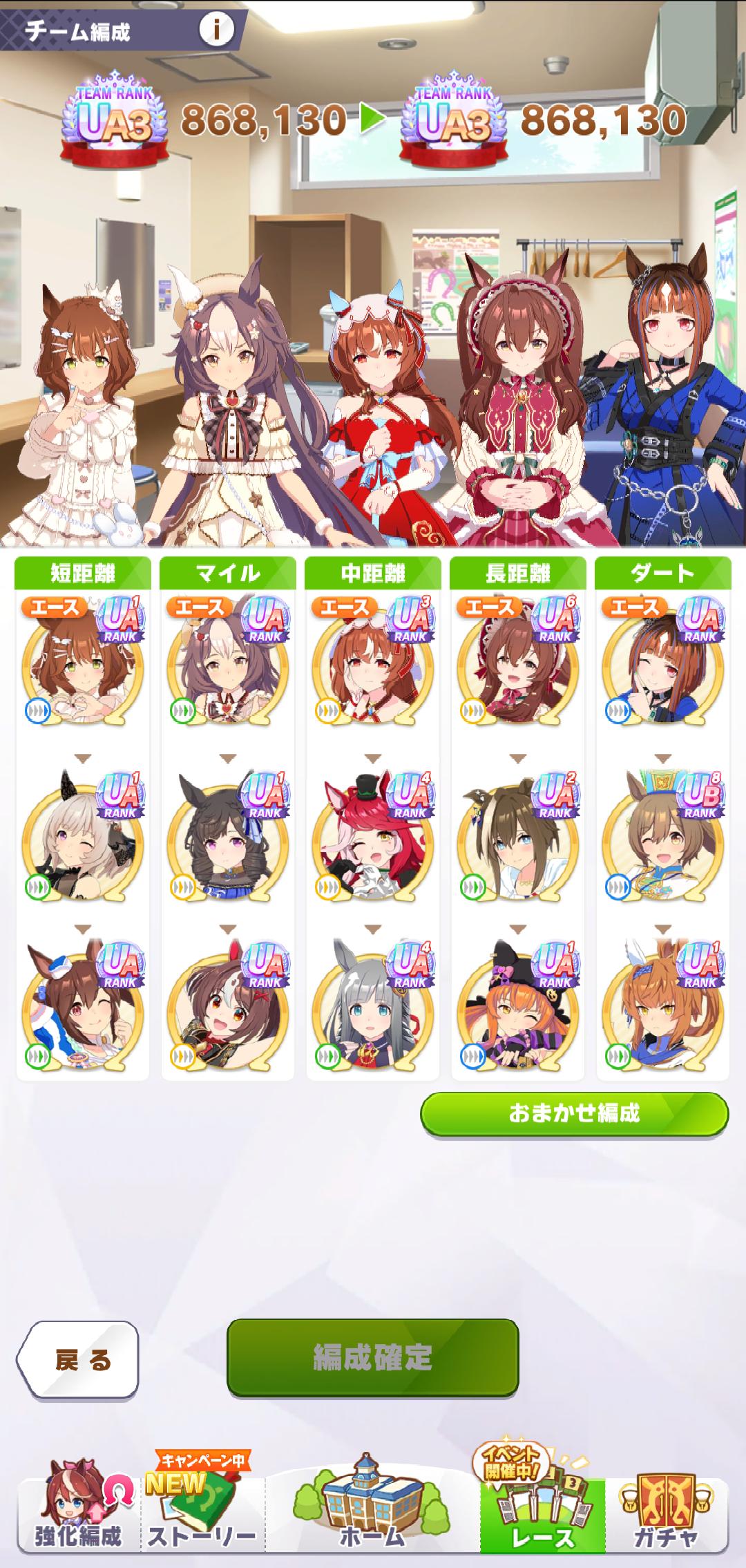Tap the second マイル slot with dark-haired character
Viewport: 746px width, 1568px height.
click(x=228, y=840)
